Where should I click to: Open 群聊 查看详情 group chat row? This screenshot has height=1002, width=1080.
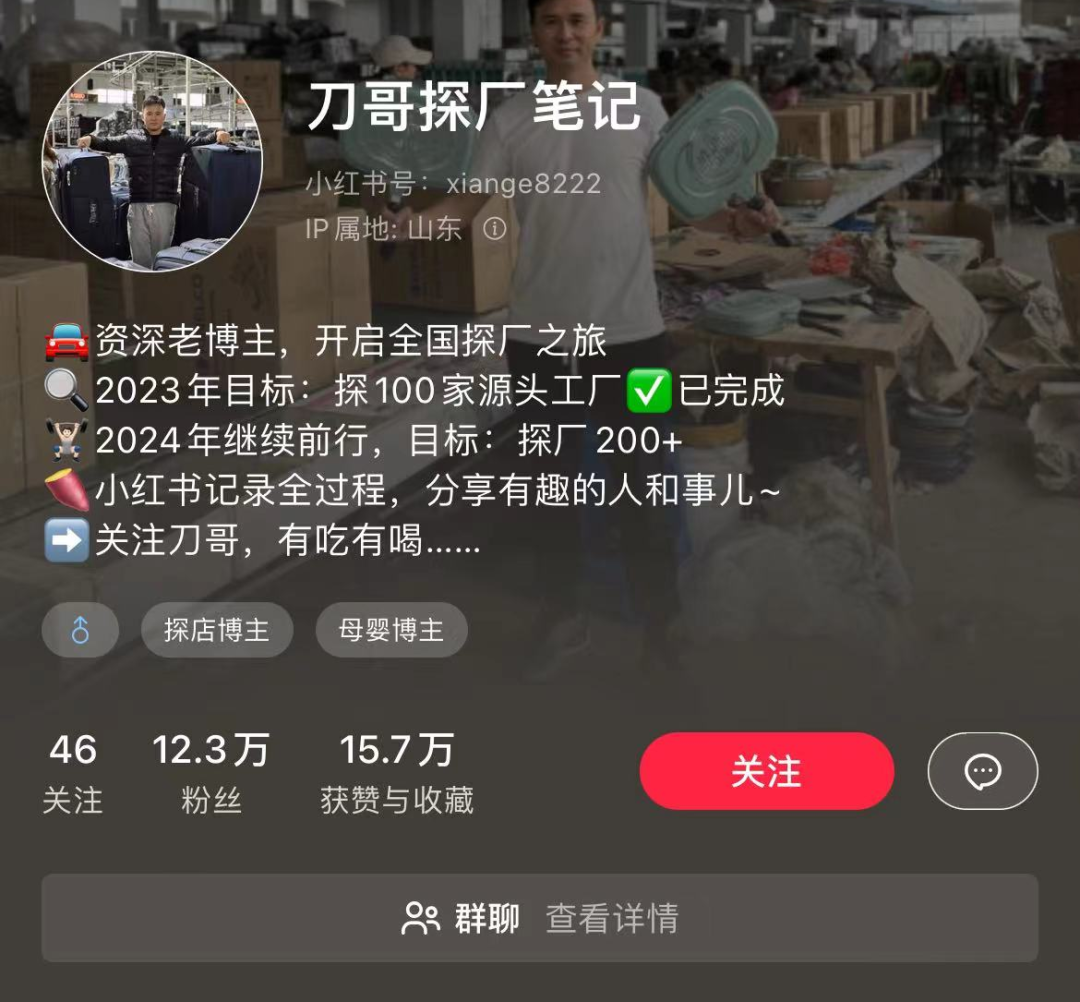click(x=540, y=918)
